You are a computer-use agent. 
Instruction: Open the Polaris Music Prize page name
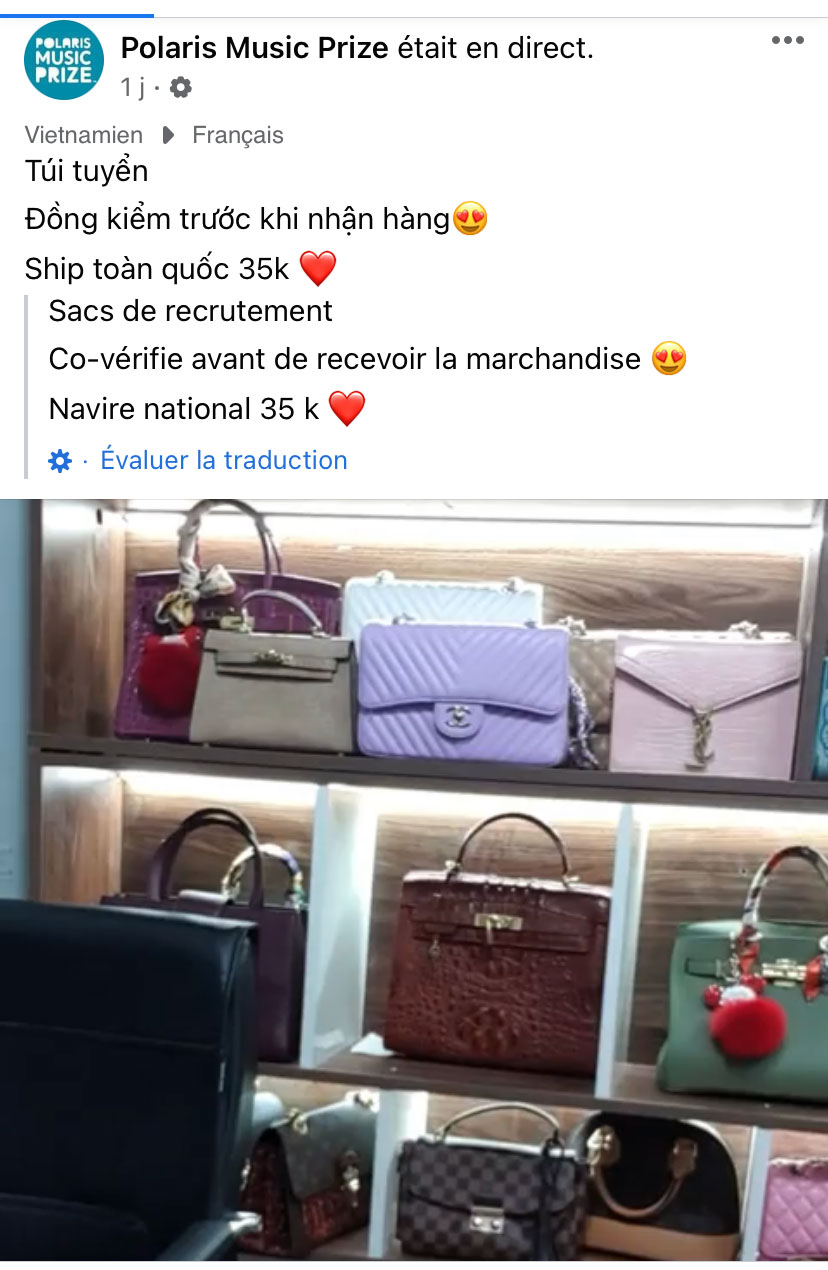pos(254,47)
